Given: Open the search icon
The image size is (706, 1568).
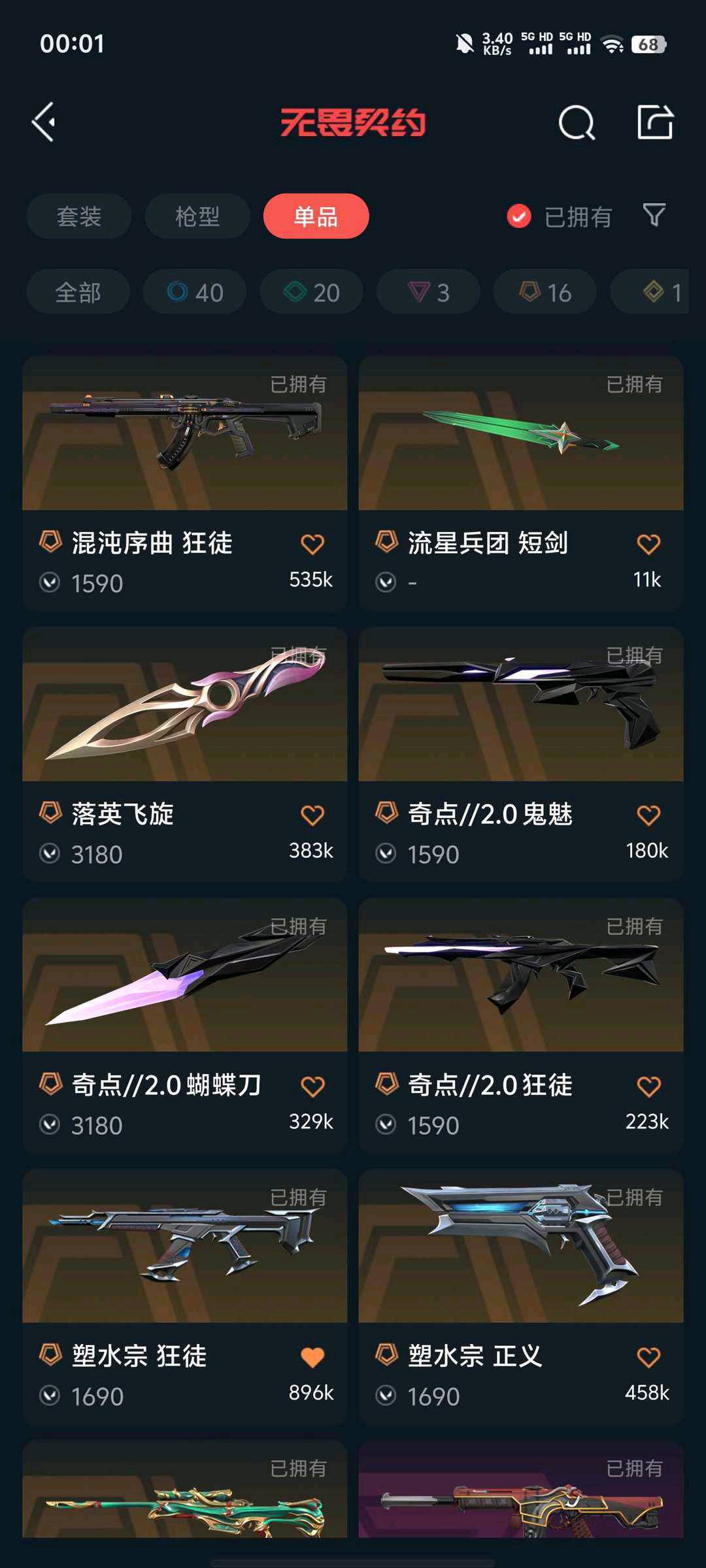Looking at the screenshot, I should pyautogui.click(x=577, y=122).
